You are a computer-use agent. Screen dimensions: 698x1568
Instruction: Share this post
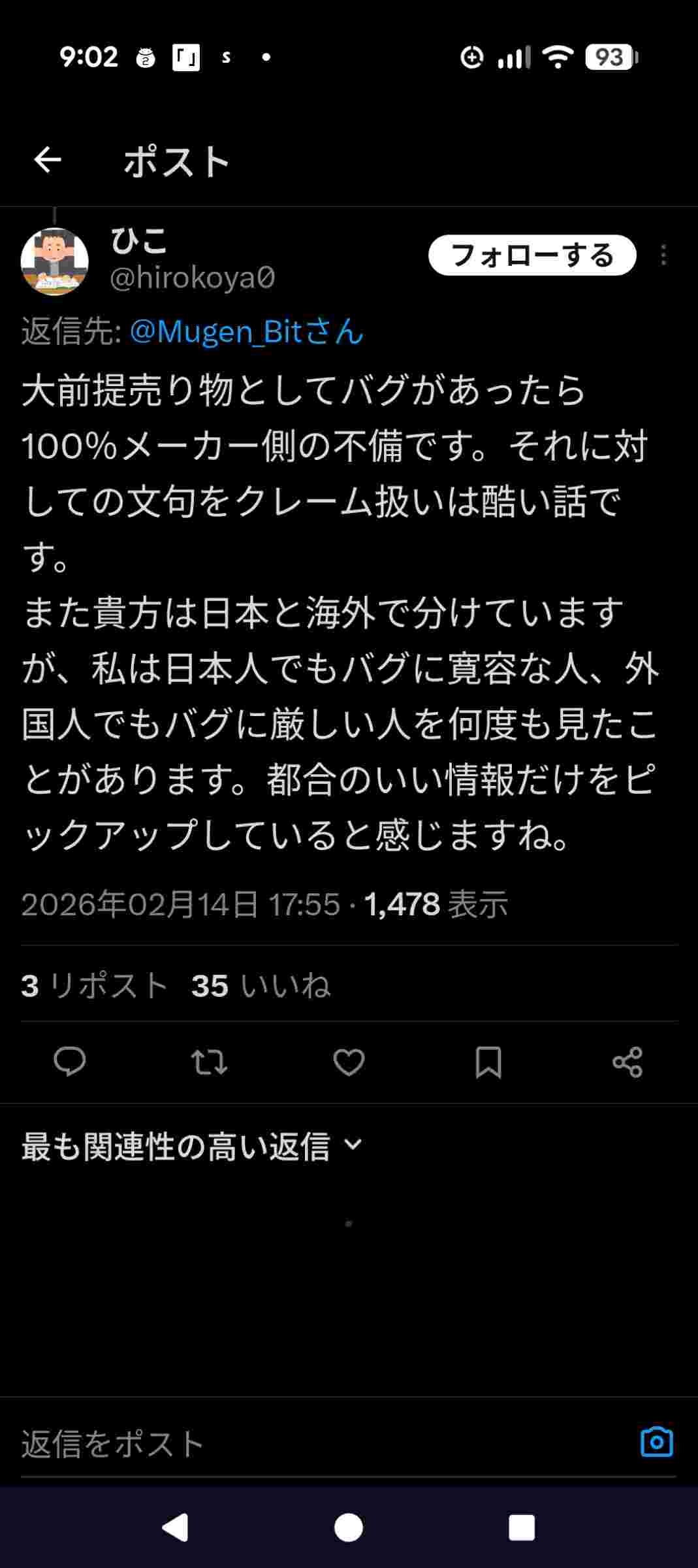pyautogui.click(x=627, y=1062)
